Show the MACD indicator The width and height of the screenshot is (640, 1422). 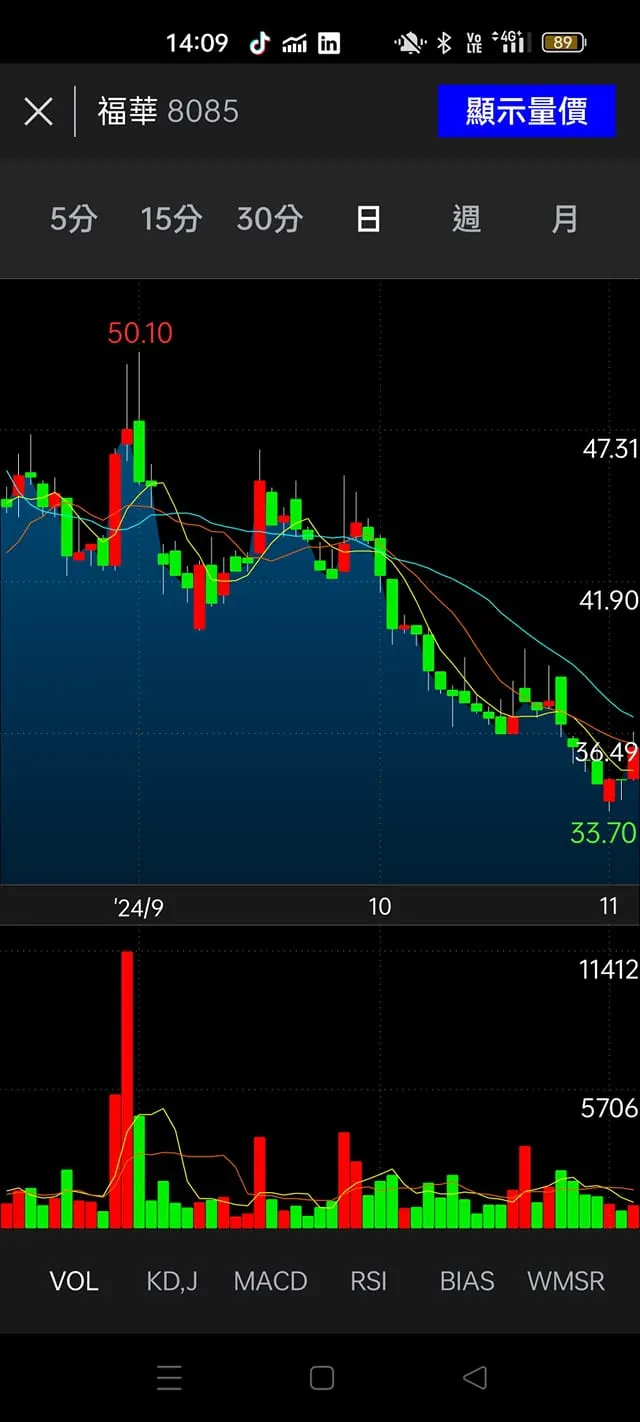[x=270, y=1281]
